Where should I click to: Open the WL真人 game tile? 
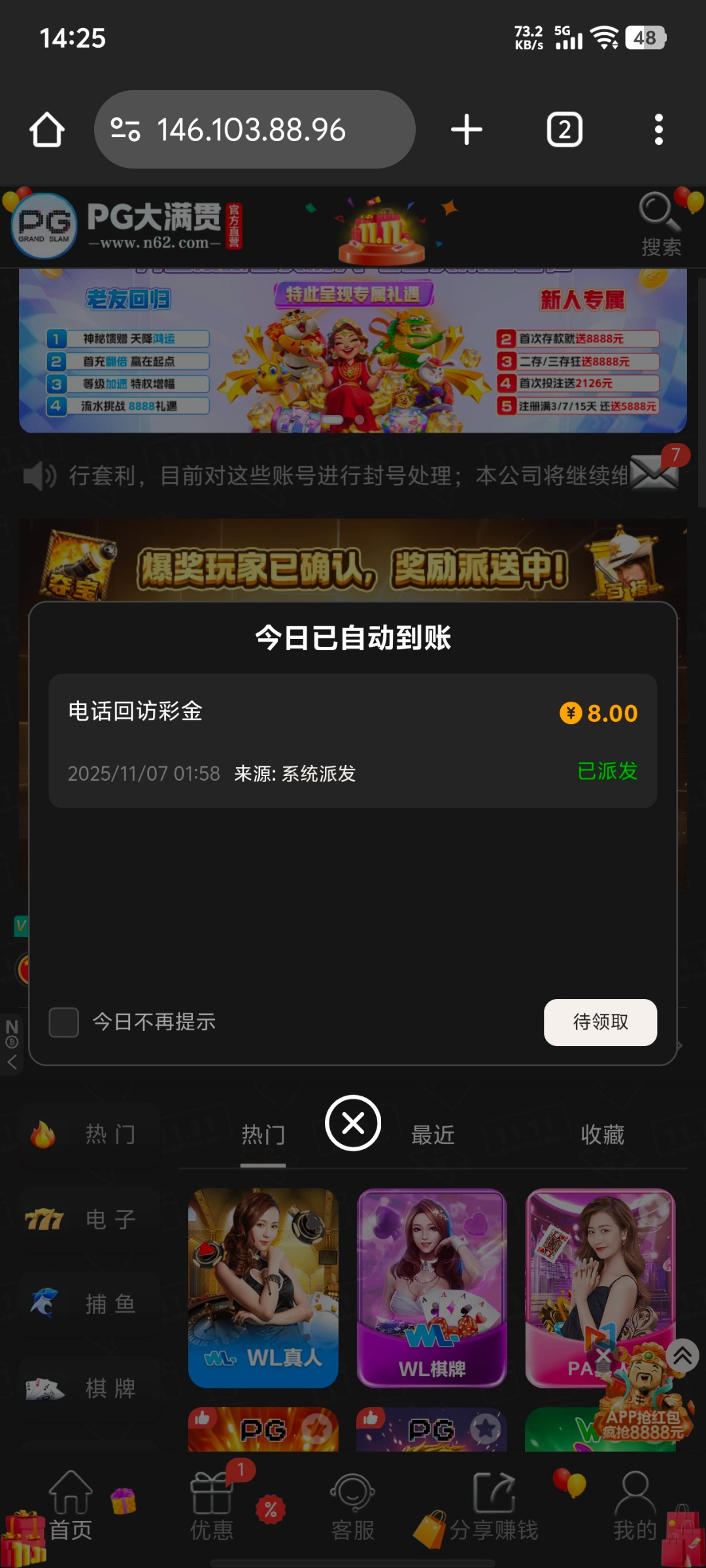[263, 1287]
